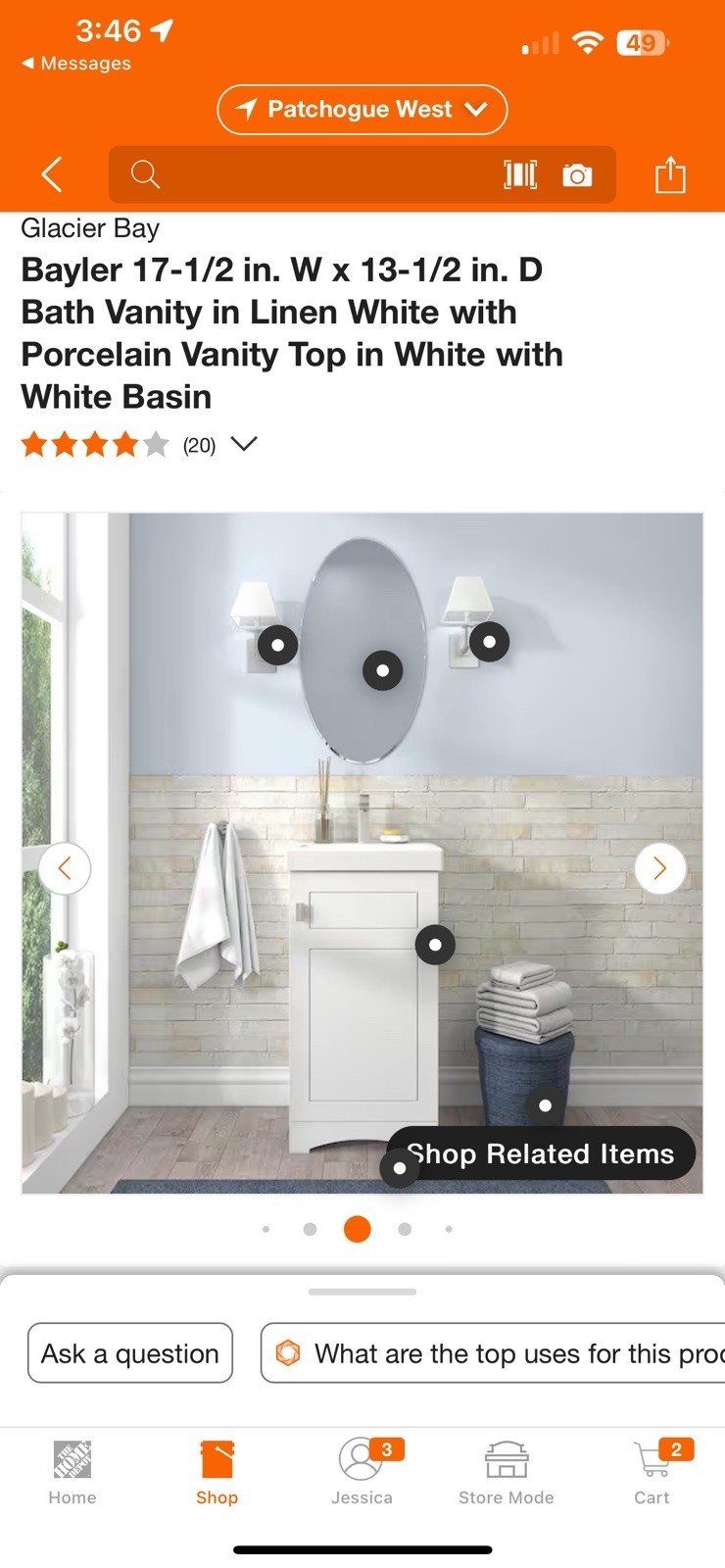Go back using the header arrow
725x1568 pixels.
point(52,174)
